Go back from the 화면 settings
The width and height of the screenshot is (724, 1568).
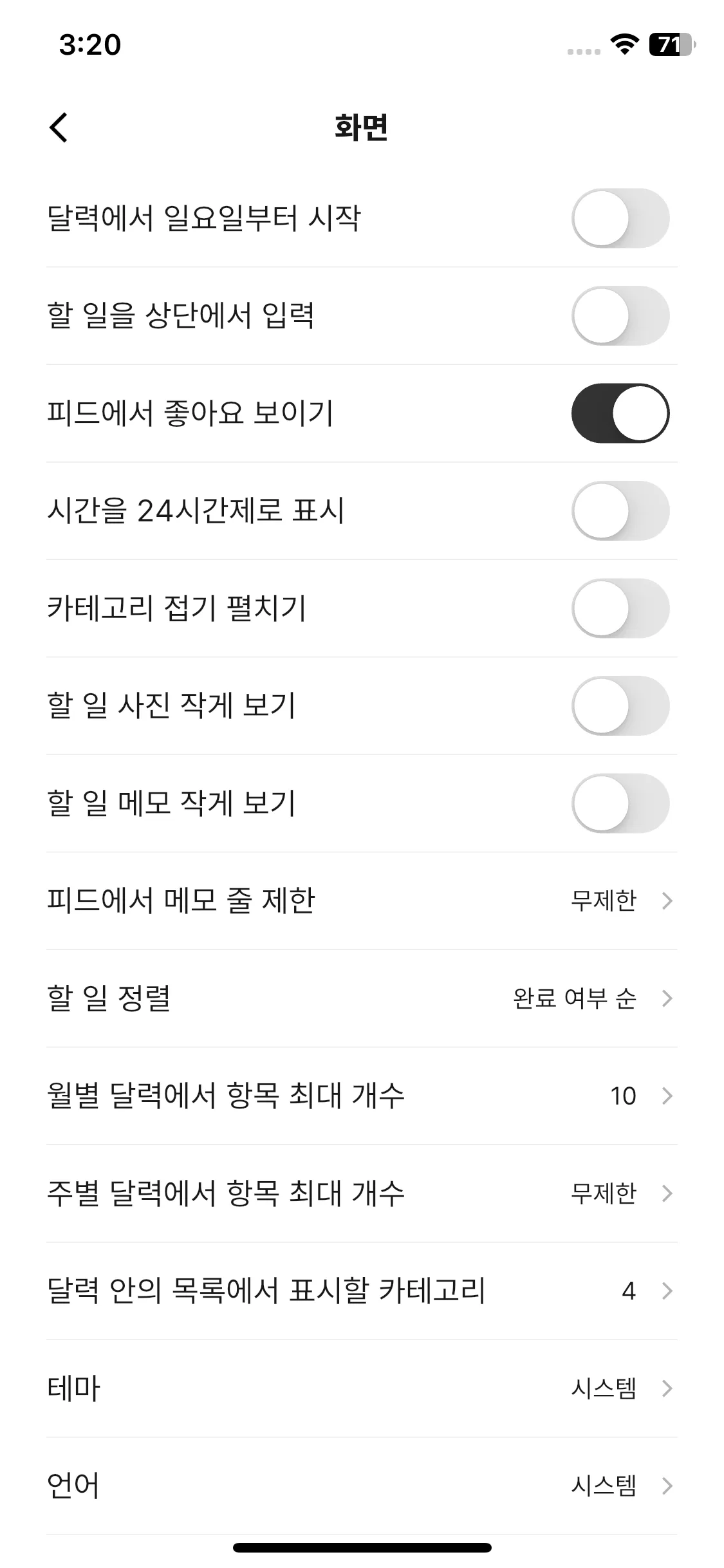(59, 127)
